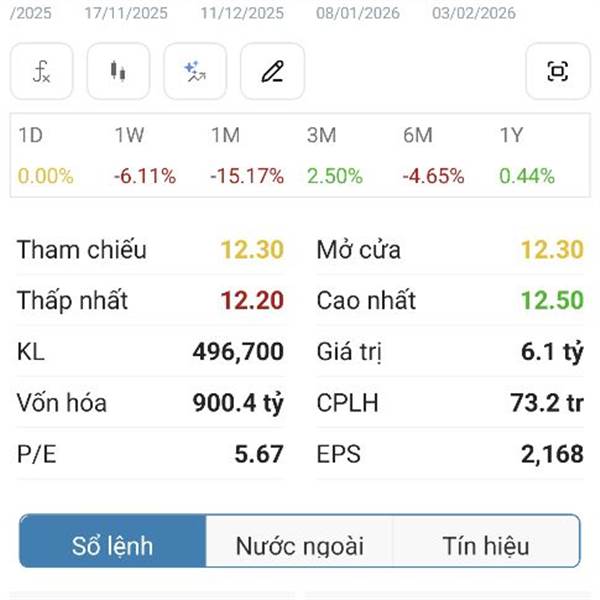Switch to the Sổ lệnh tab
Image resolution: width=600 pixels, height=600 pixels.
coord(113,546)
